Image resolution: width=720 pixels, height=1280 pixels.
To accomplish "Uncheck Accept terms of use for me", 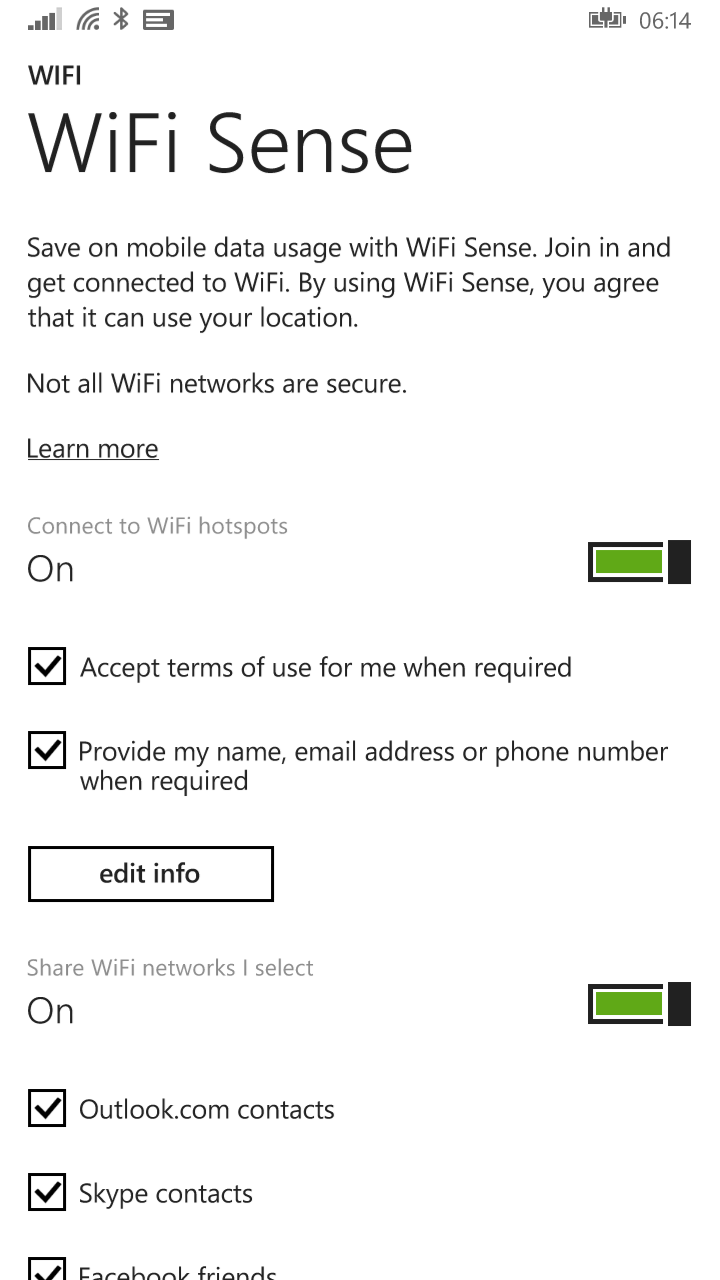I will pos(47,667).
